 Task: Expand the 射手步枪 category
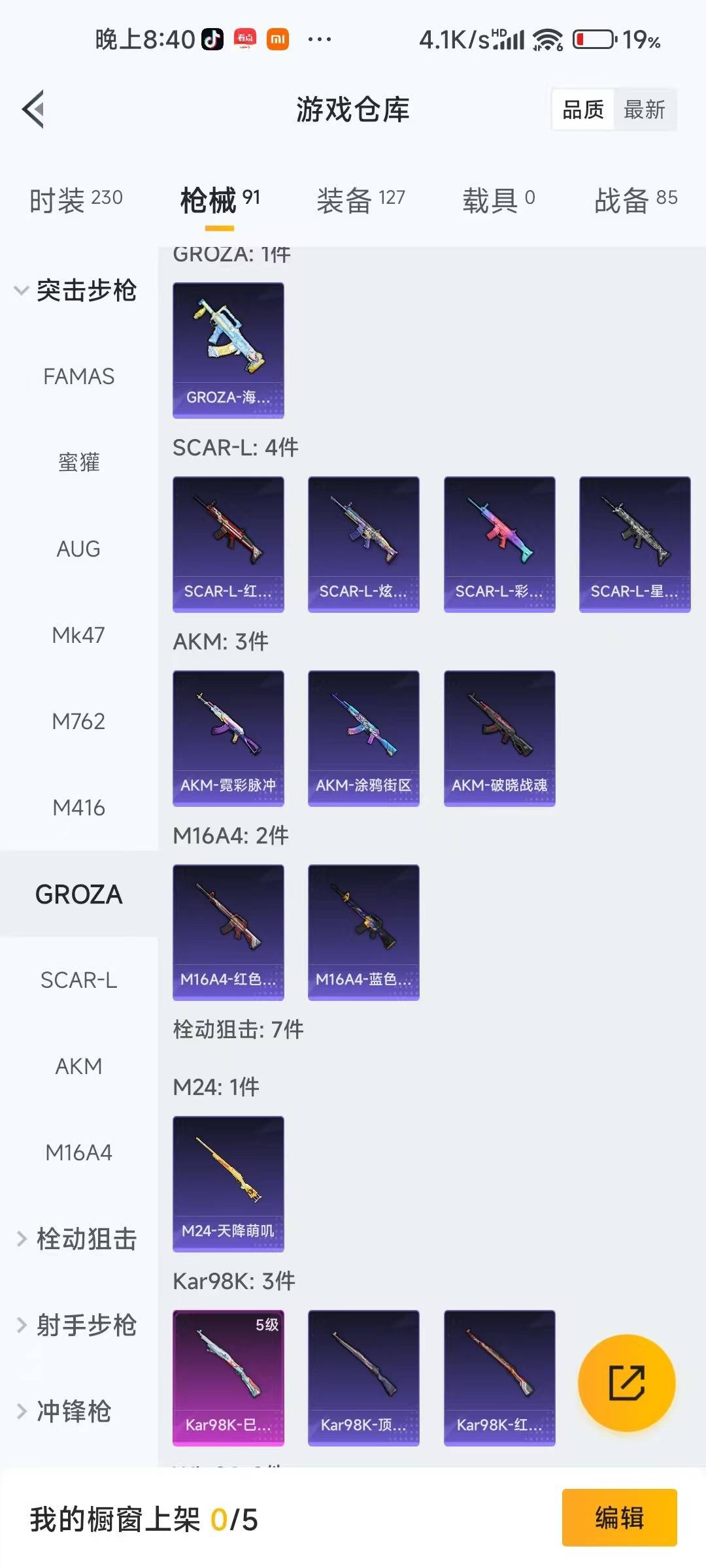pos(76,1325)
